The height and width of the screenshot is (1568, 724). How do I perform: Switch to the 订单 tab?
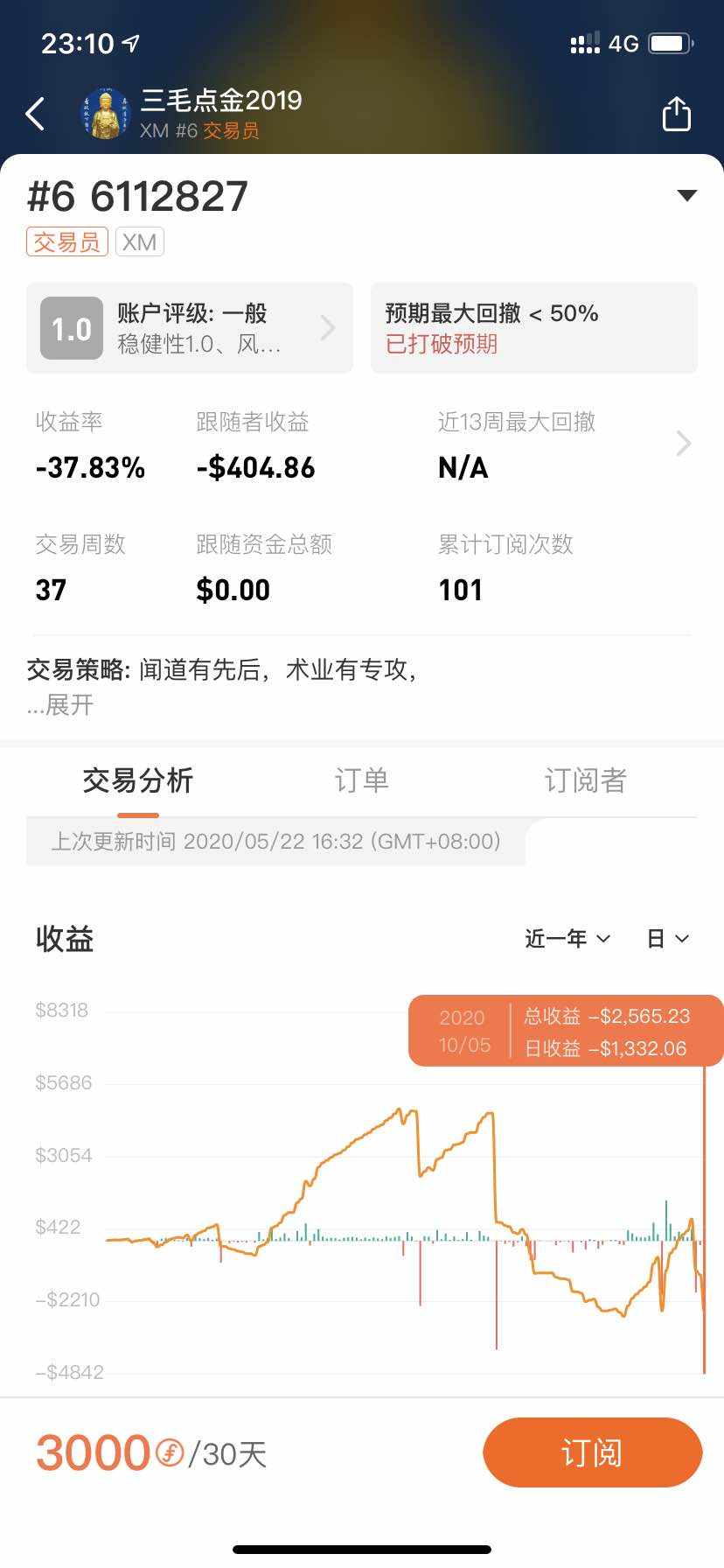(x=361, y=780)
